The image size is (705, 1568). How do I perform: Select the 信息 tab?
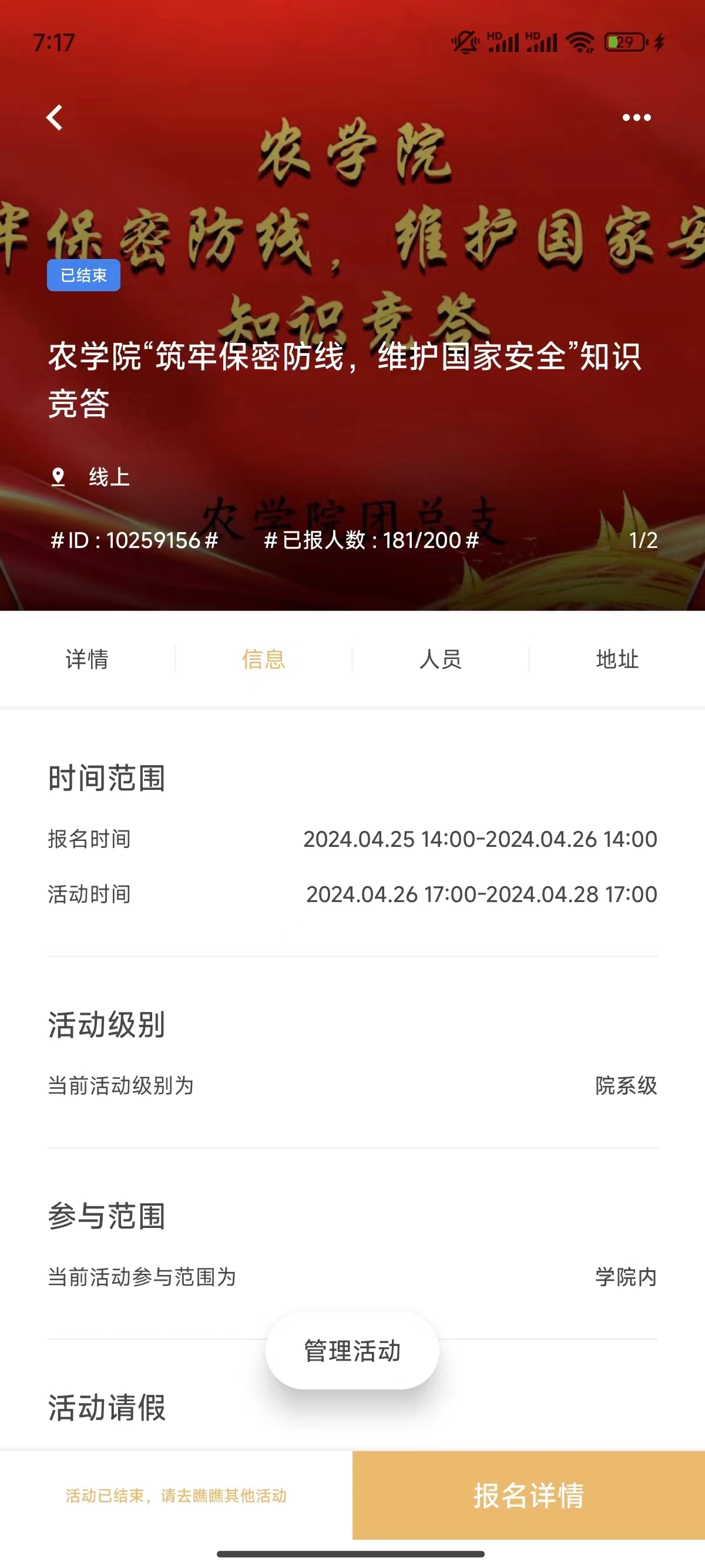264,659
